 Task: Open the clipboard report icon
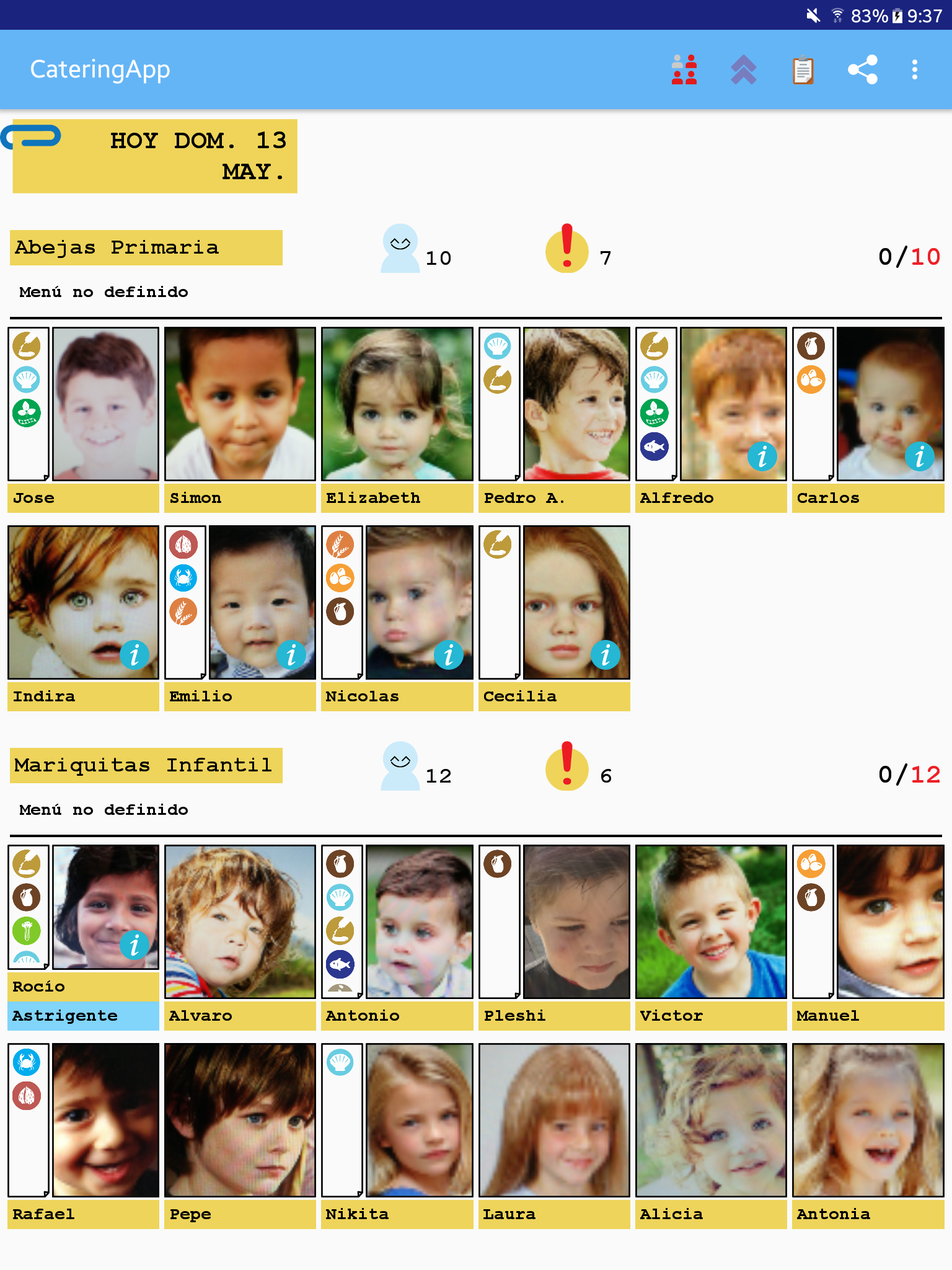(803, 69)
